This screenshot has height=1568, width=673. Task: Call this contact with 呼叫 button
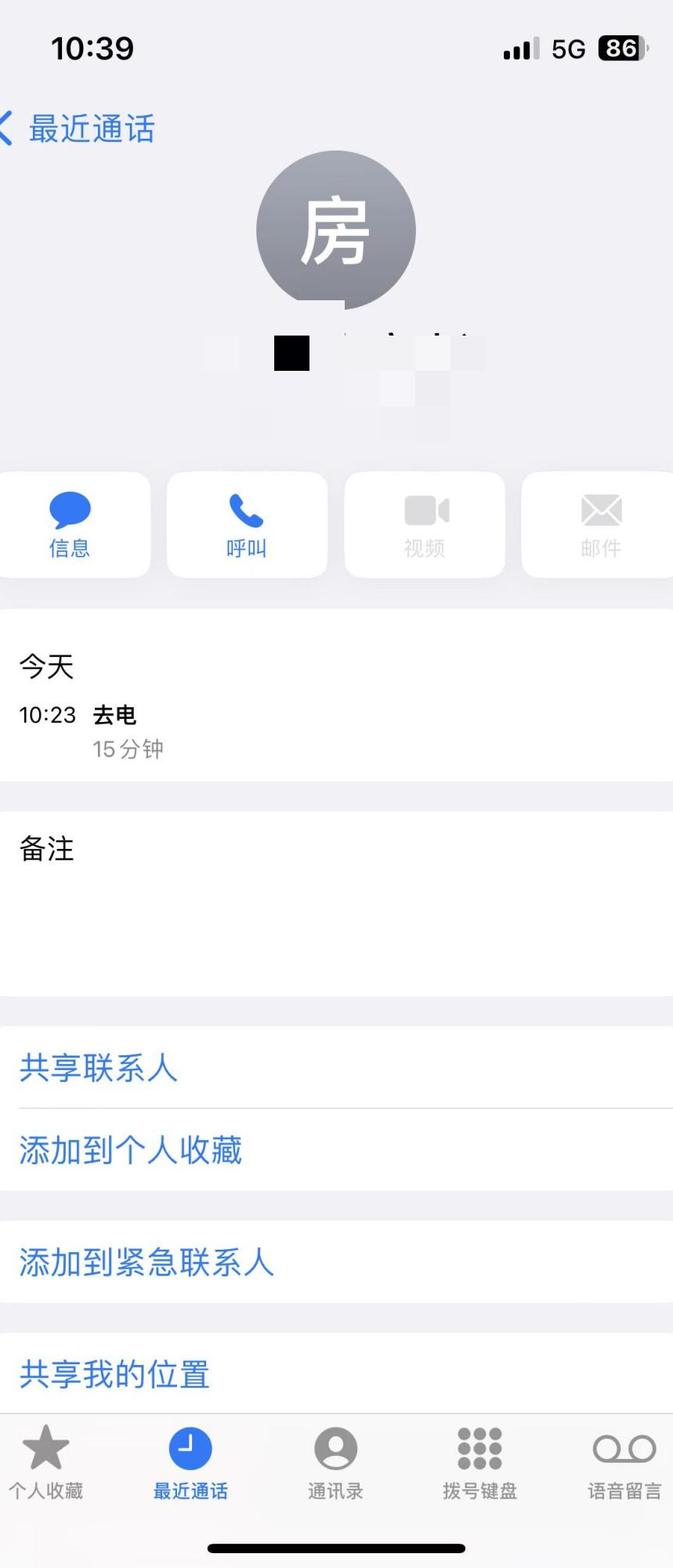(247, 524)
